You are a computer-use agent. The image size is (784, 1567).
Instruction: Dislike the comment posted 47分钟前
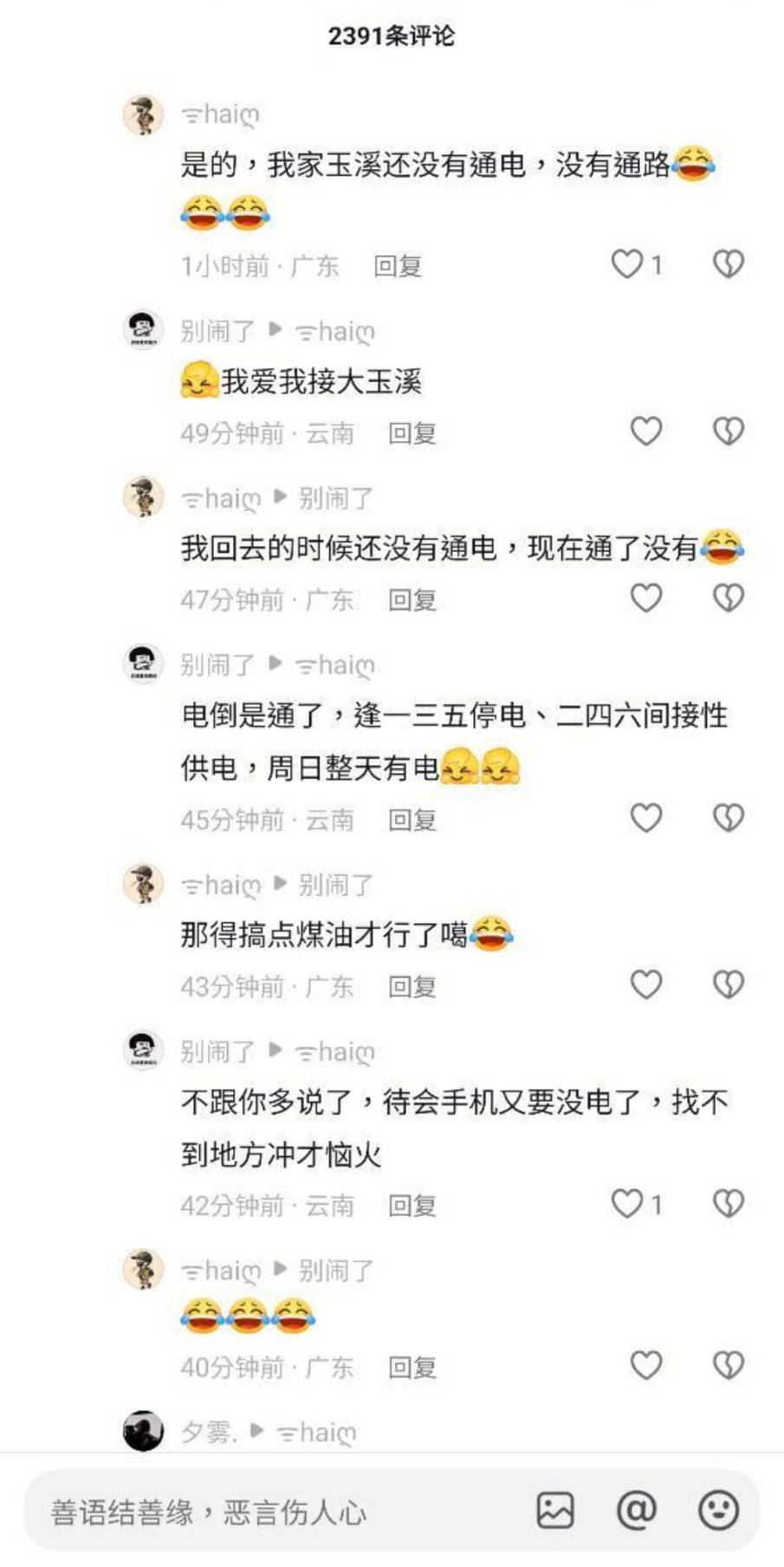tap(728, 598)
